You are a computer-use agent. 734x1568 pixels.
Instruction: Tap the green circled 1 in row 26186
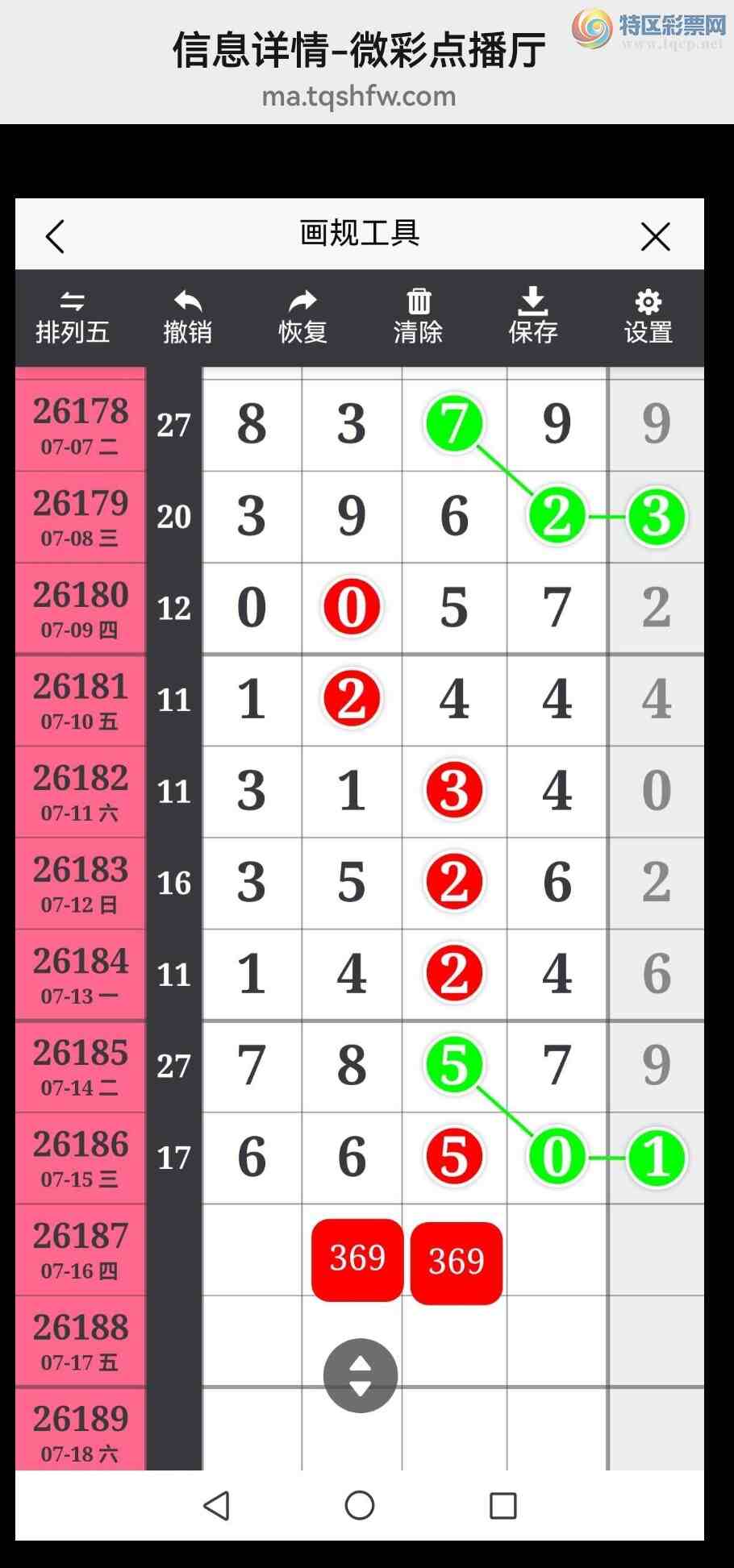point(657,1158)
